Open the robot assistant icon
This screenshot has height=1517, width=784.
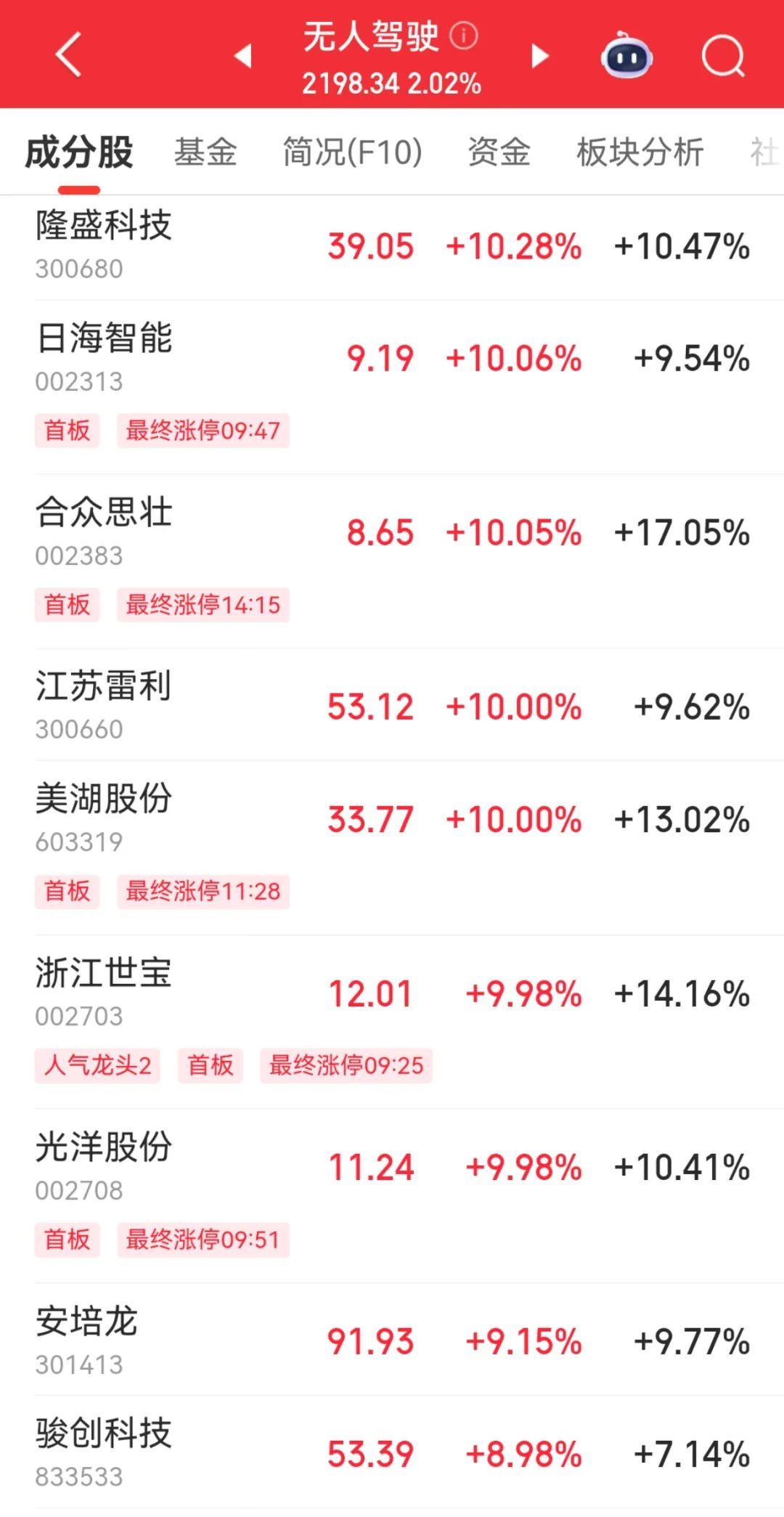pyautogui.click(x=626, y=56)
